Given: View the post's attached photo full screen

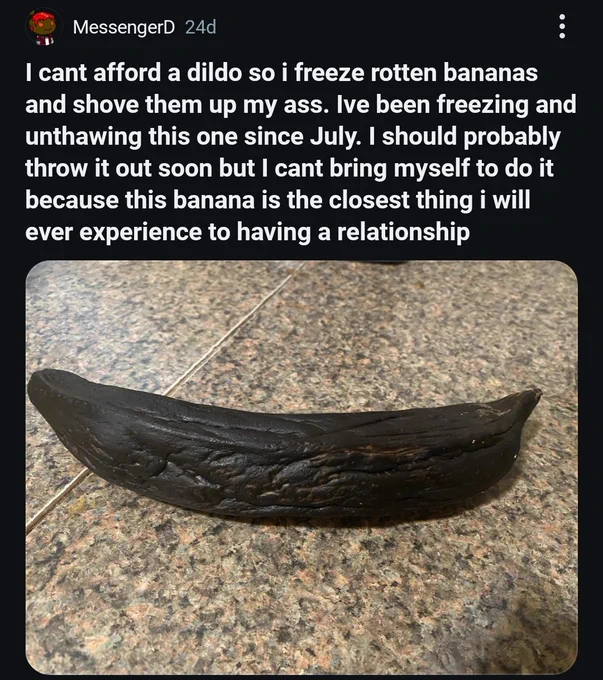Looking at the screenshot, I should (x=301, y=467).
